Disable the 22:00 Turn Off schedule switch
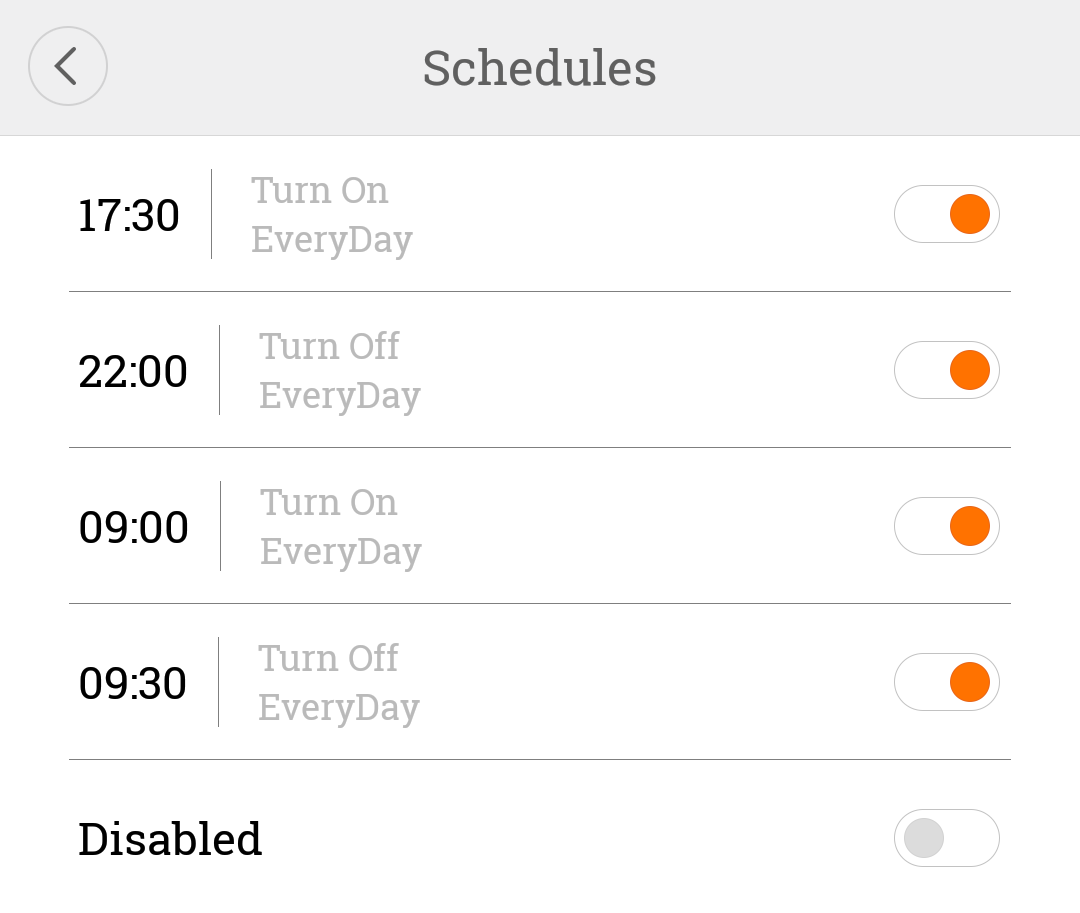The width and height of the screenshot is (1080, 913). tap(946, 370)
